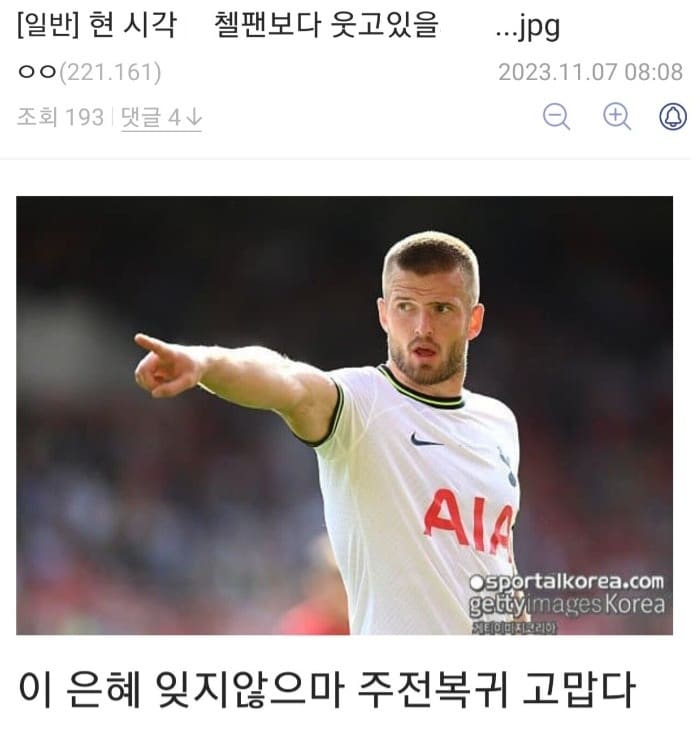Viewport: 700px width, 736px height.
Task: Open the post photo of the pointing player
Action: tap(344, 415)
